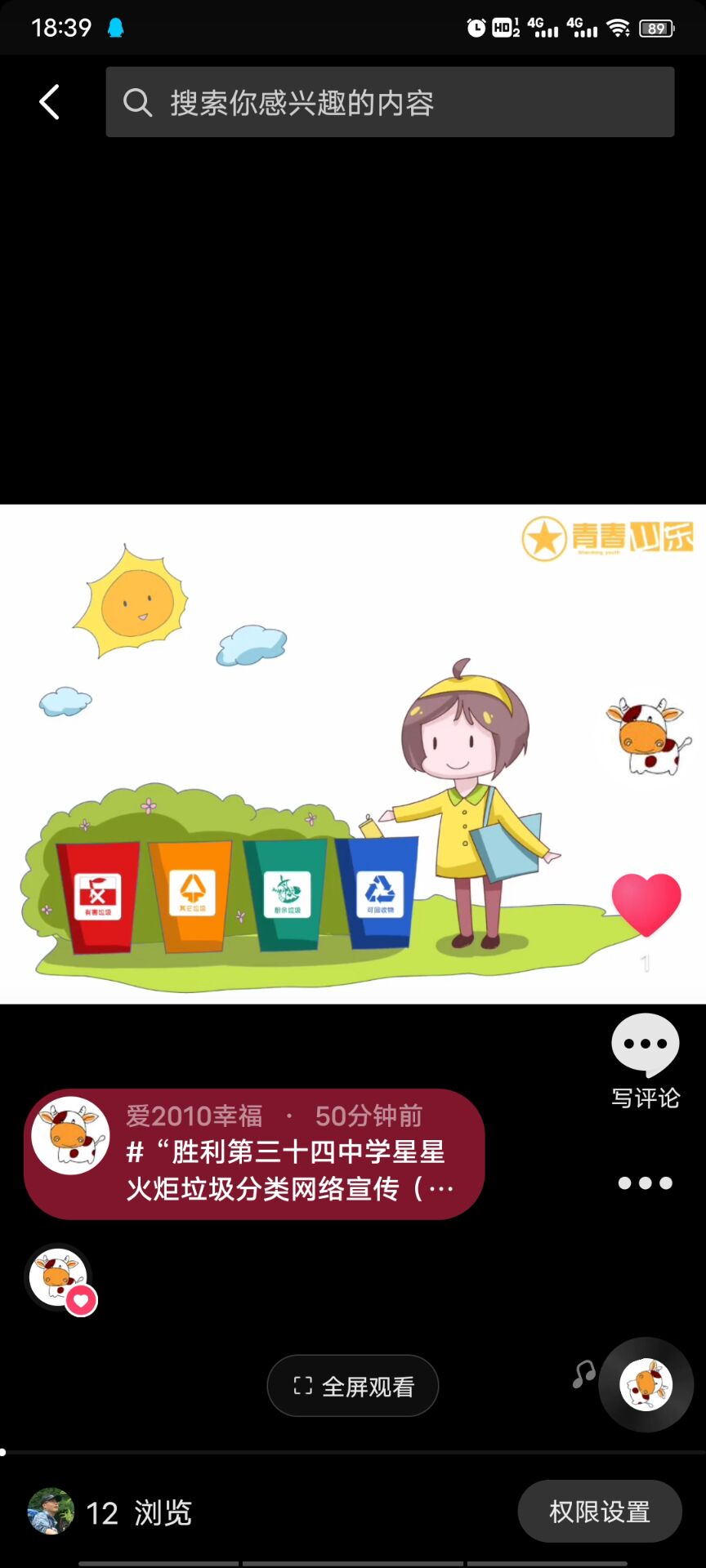This screenshot has height=1568, width=706.
Task: Open the three-dot more options menu
Action: [x=646, y=1183]
